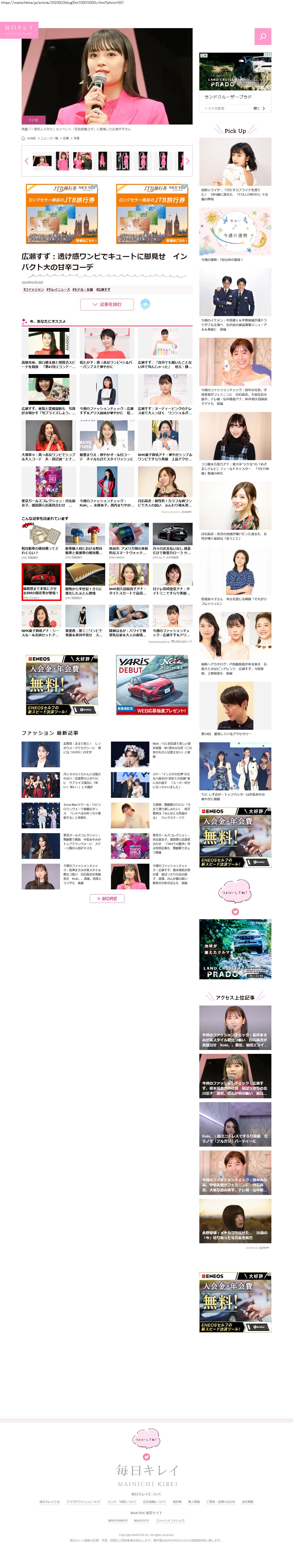
Task: Go to previous photos in thumbnail strip
Action: coord(26,161)
